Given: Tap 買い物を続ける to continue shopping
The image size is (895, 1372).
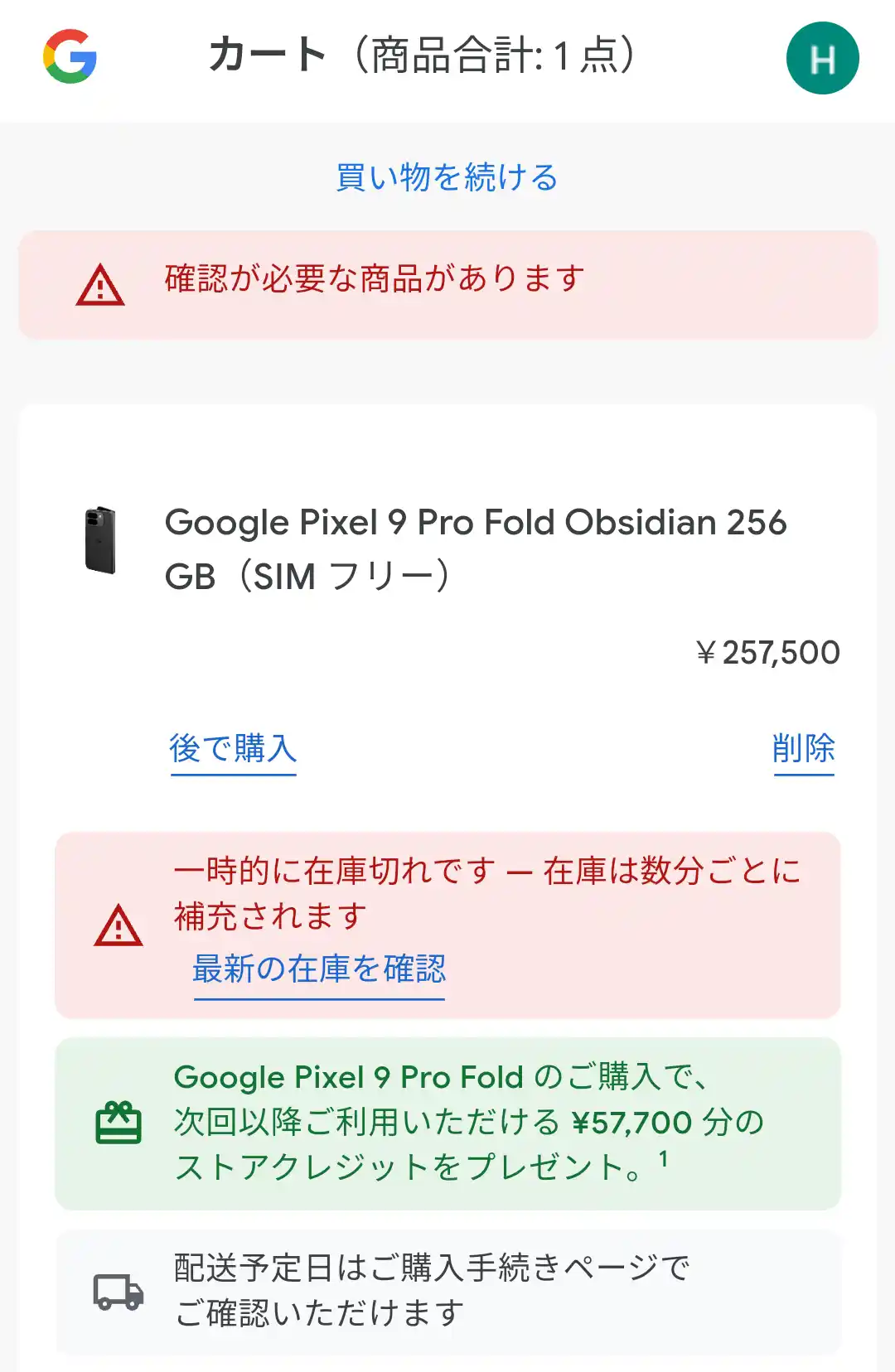Looking at the screenshot, I should [447, 177].
